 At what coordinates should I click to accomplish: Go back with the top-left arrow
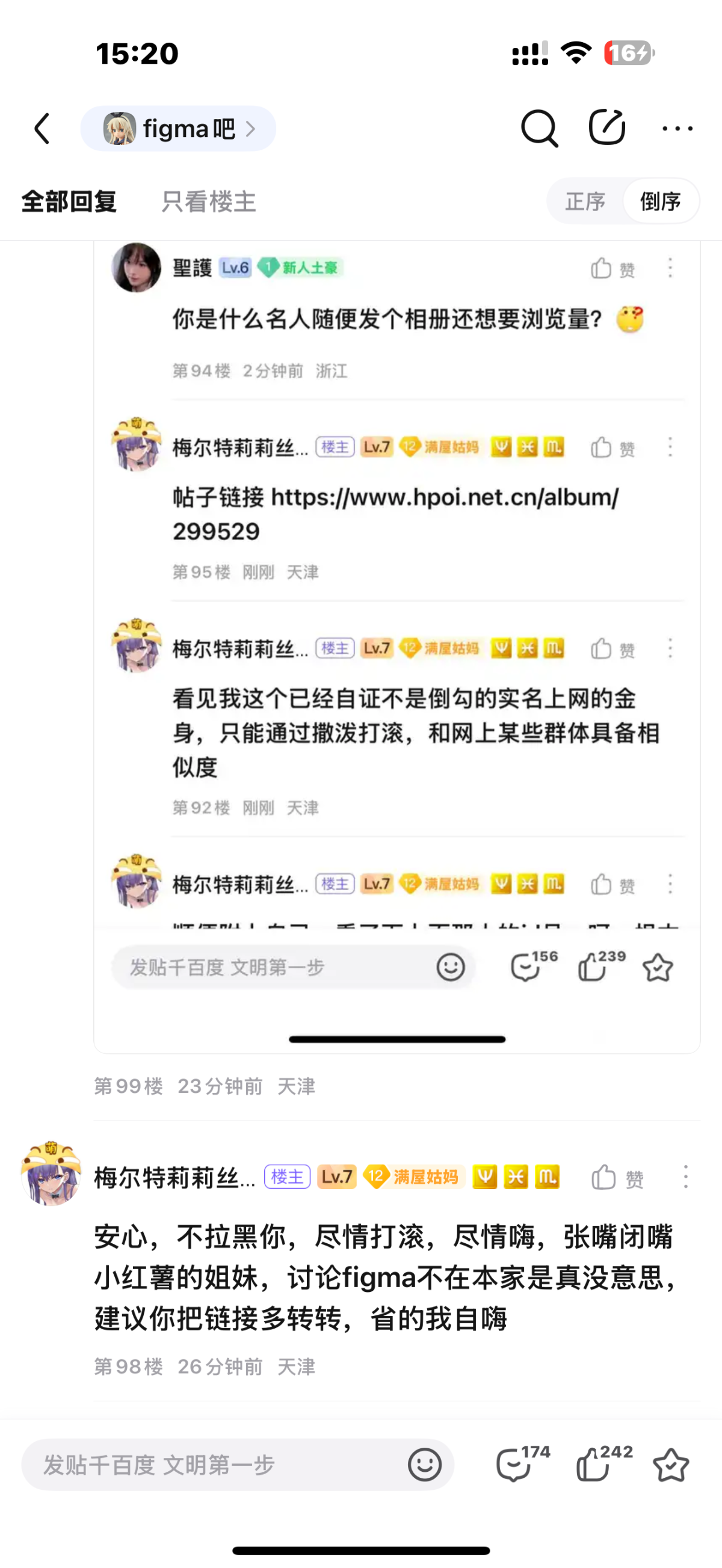click(42, 129)
